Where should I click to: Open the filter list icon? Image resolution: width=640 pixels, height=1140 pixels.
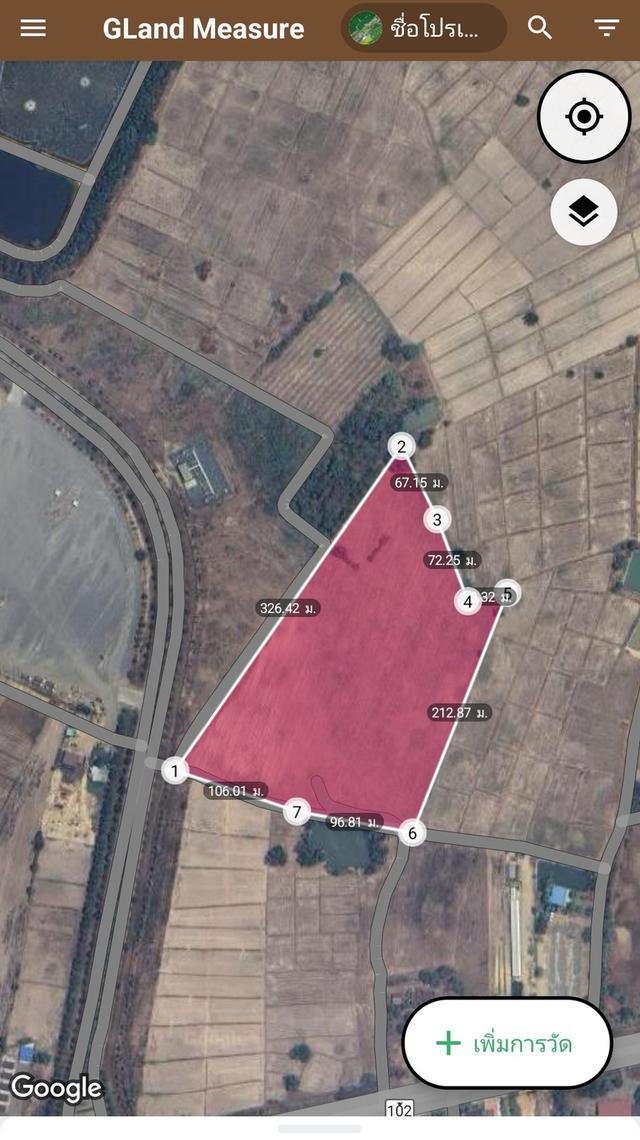[607, 28]
